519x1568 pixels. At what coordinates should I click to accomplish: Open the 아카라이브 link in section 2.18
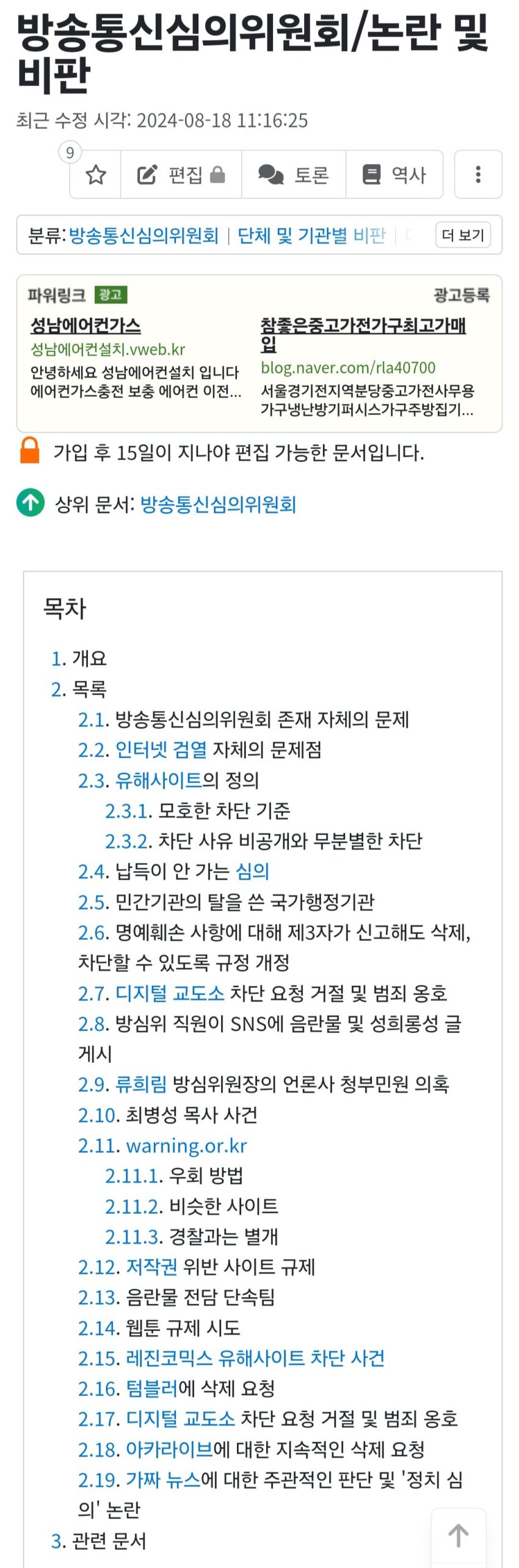click(169, 1449)
